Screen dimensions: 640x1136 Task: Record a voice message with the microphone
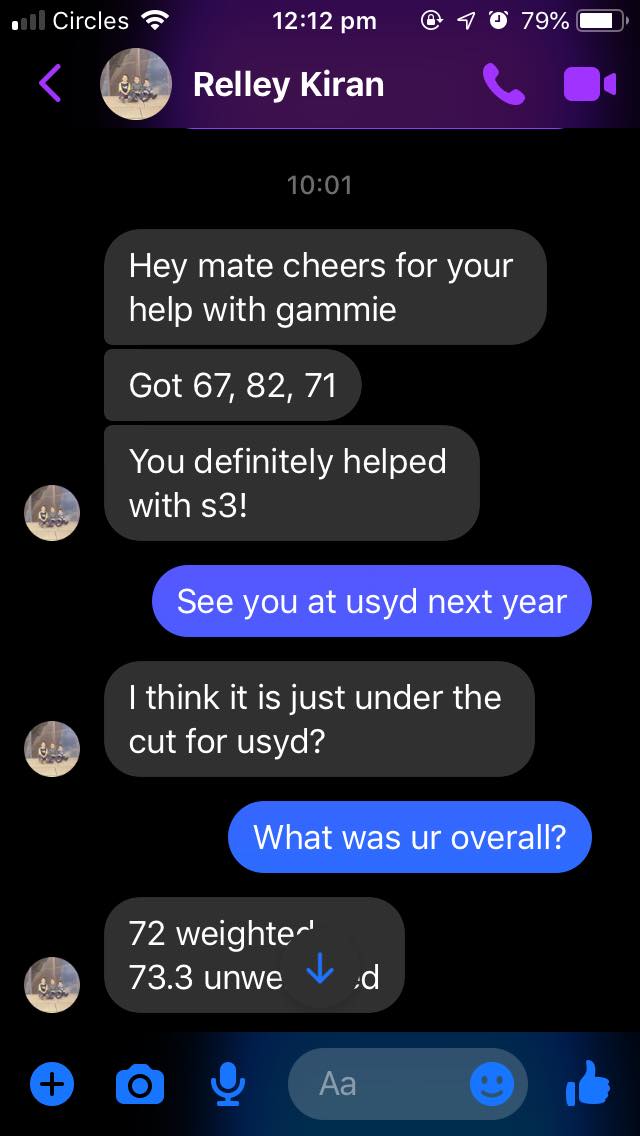pyautogui.click(x=228, y=1085)
